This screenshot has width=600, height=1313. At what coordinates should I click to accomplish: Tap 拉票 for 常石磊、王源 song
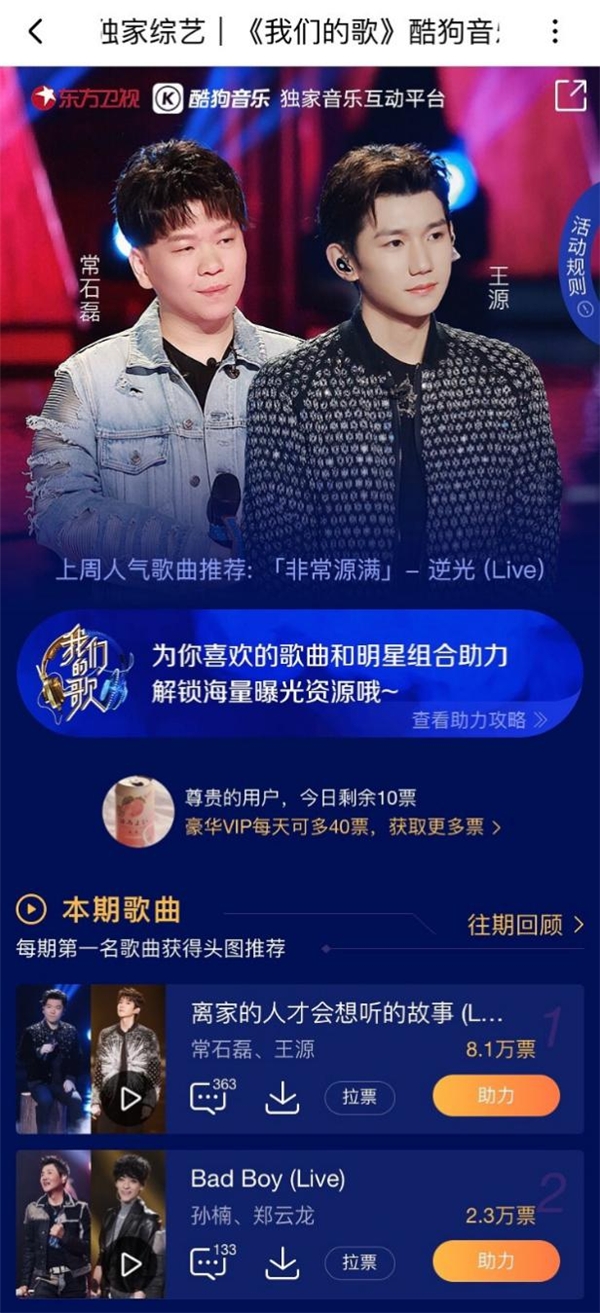[359, 1098]
